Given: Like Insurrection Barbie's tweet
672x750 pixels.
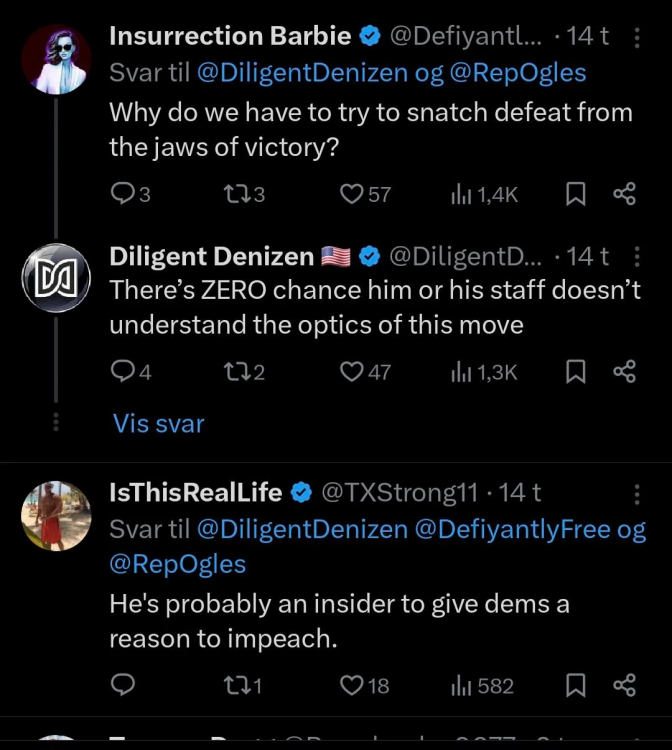Looking at the screenshot, I should [352, 194].
